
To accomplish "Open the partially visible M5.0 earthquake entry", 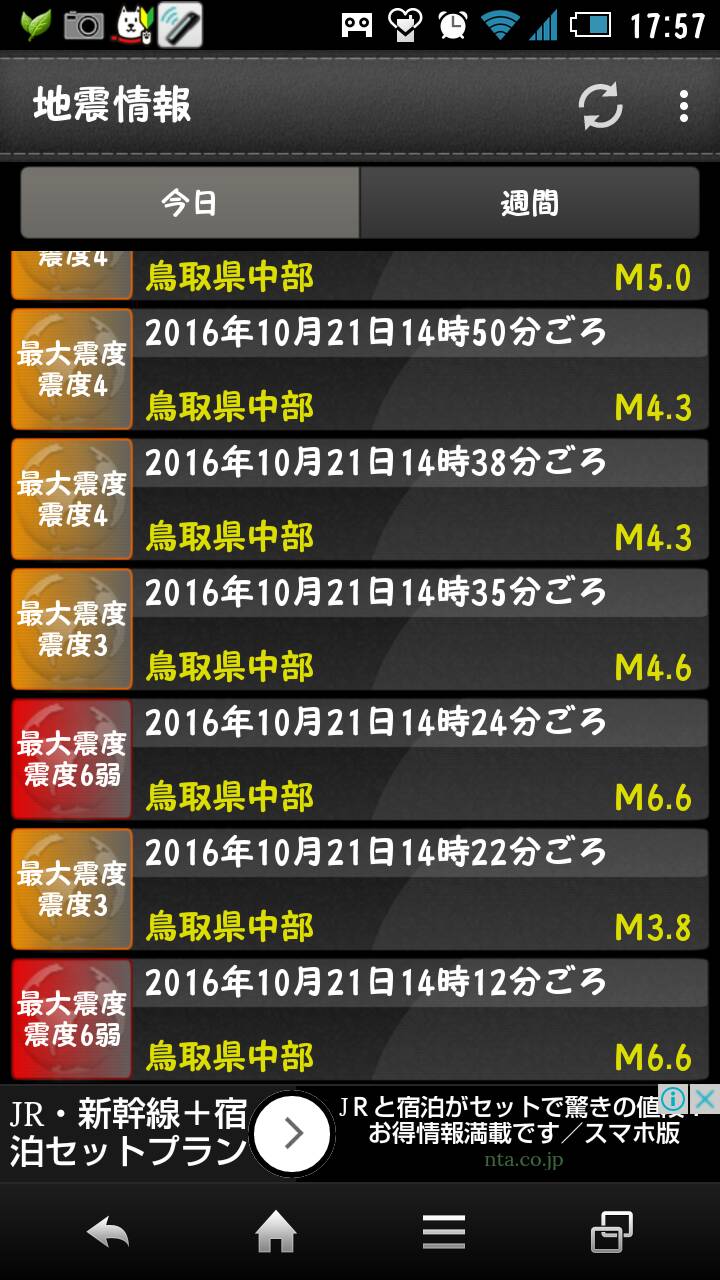I will 360,275.
